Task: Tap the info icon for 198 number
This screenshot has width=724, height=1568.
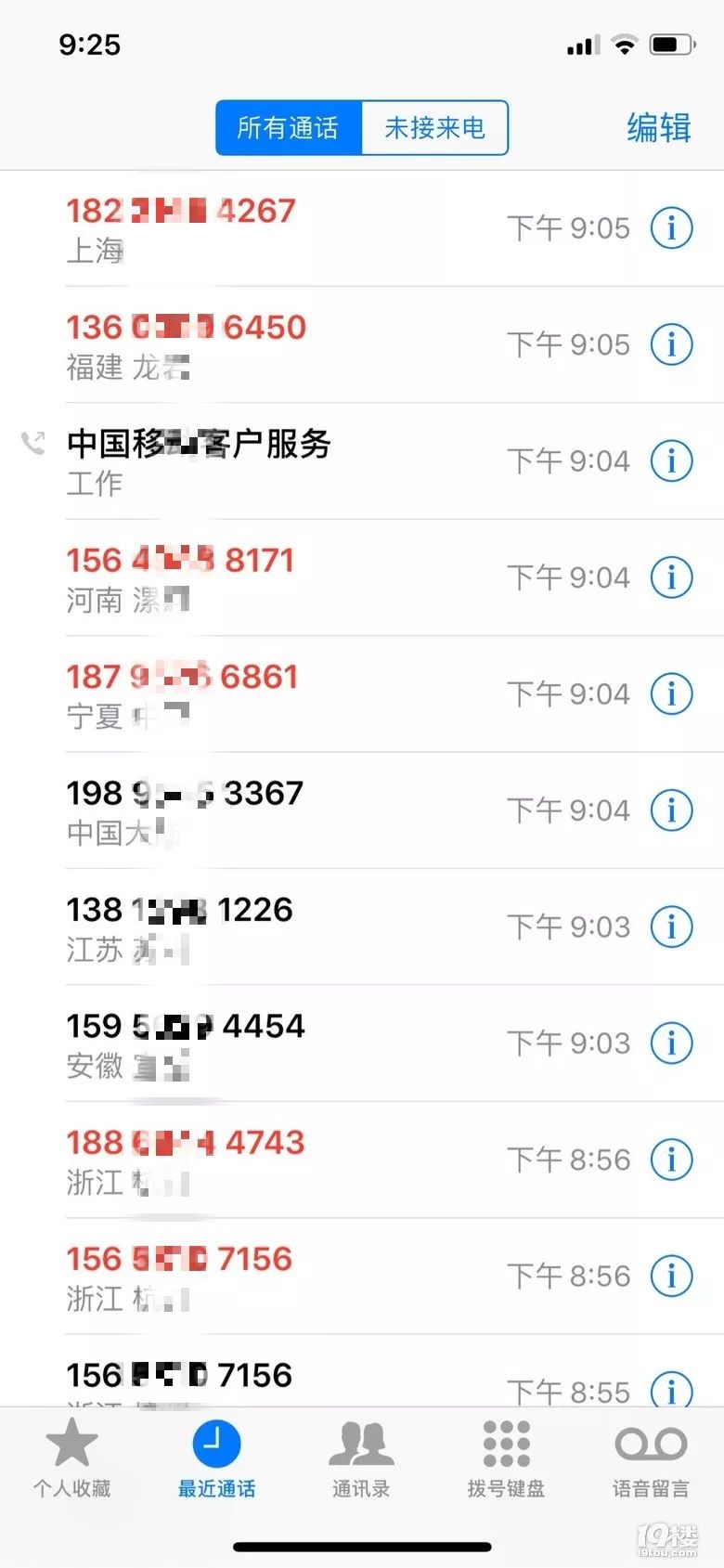Action: (x=671, y=809)
